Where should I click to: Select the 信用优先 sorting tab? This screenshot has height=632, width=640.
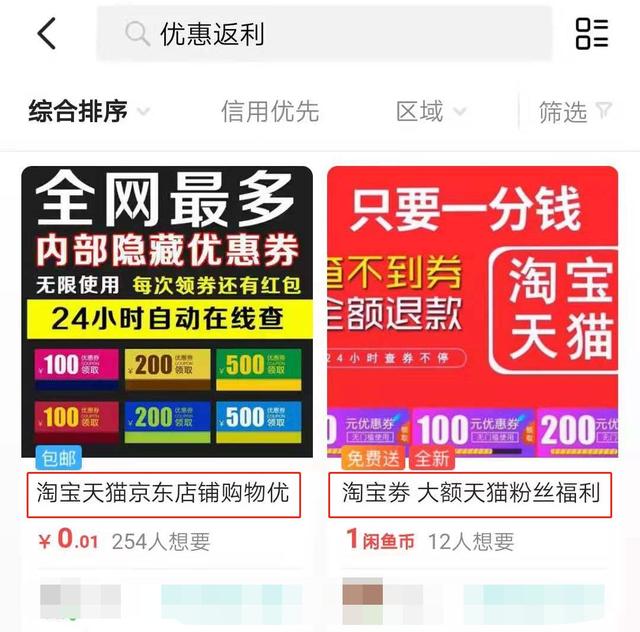click(270, 111)
